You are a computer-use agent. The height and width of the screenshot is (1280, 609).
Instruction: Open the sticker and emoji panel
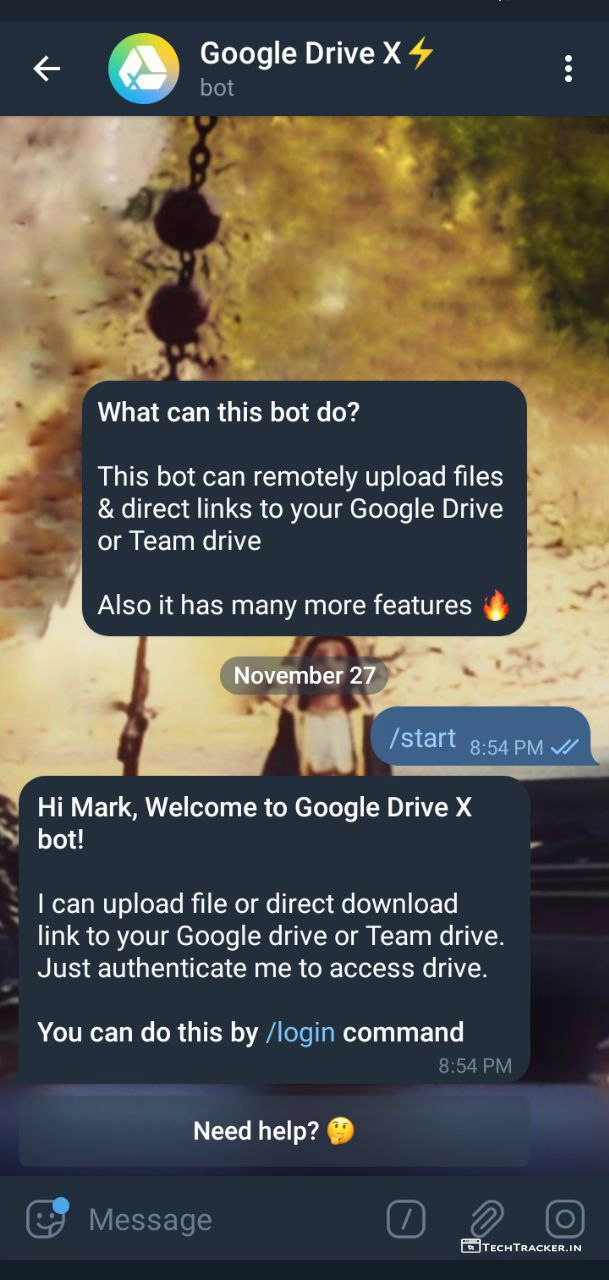(x=46, y=1219)
